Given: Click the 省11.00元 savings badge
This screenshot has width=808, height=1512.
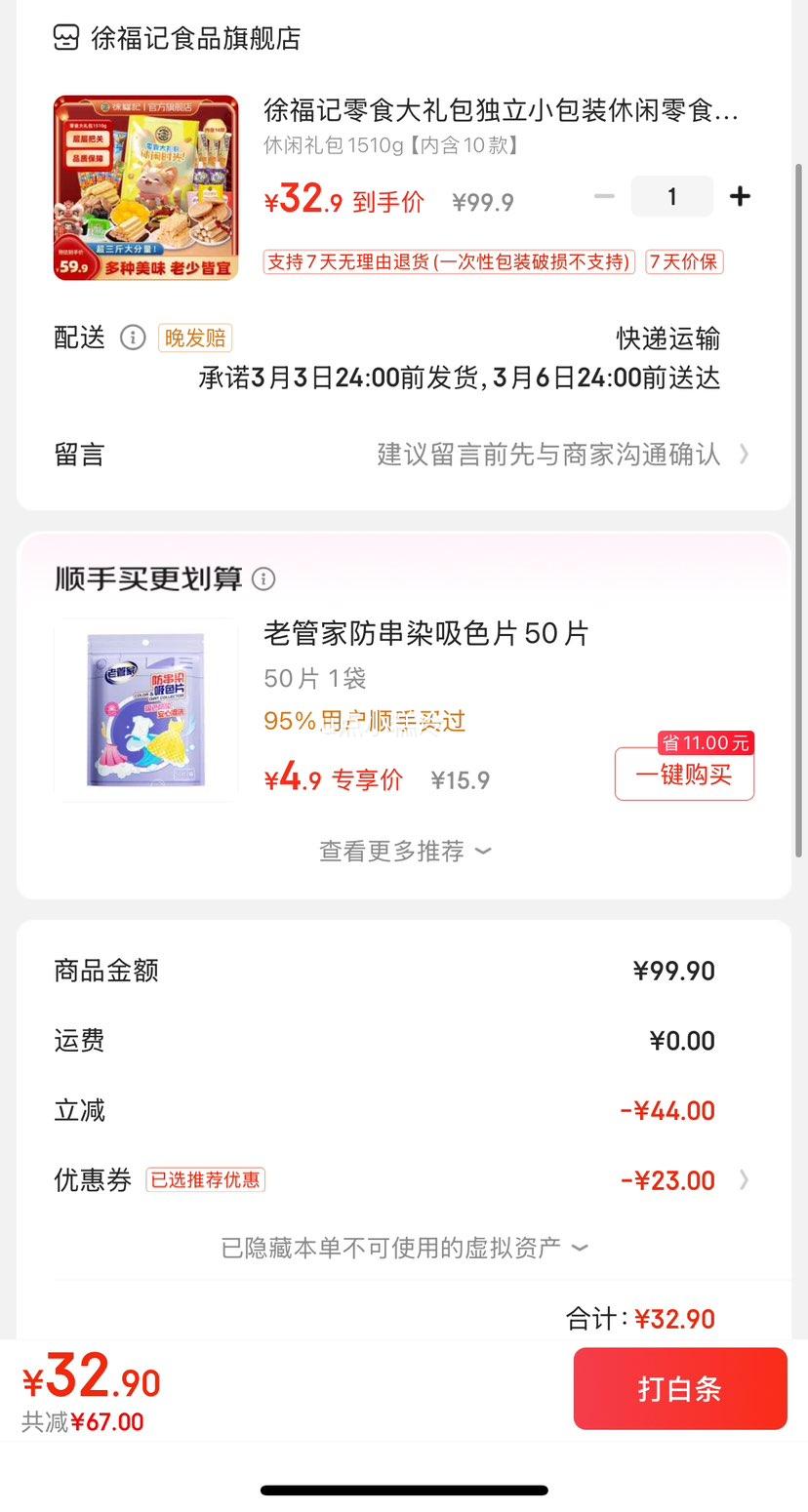Looking at the screenshot, I should 705,742.
